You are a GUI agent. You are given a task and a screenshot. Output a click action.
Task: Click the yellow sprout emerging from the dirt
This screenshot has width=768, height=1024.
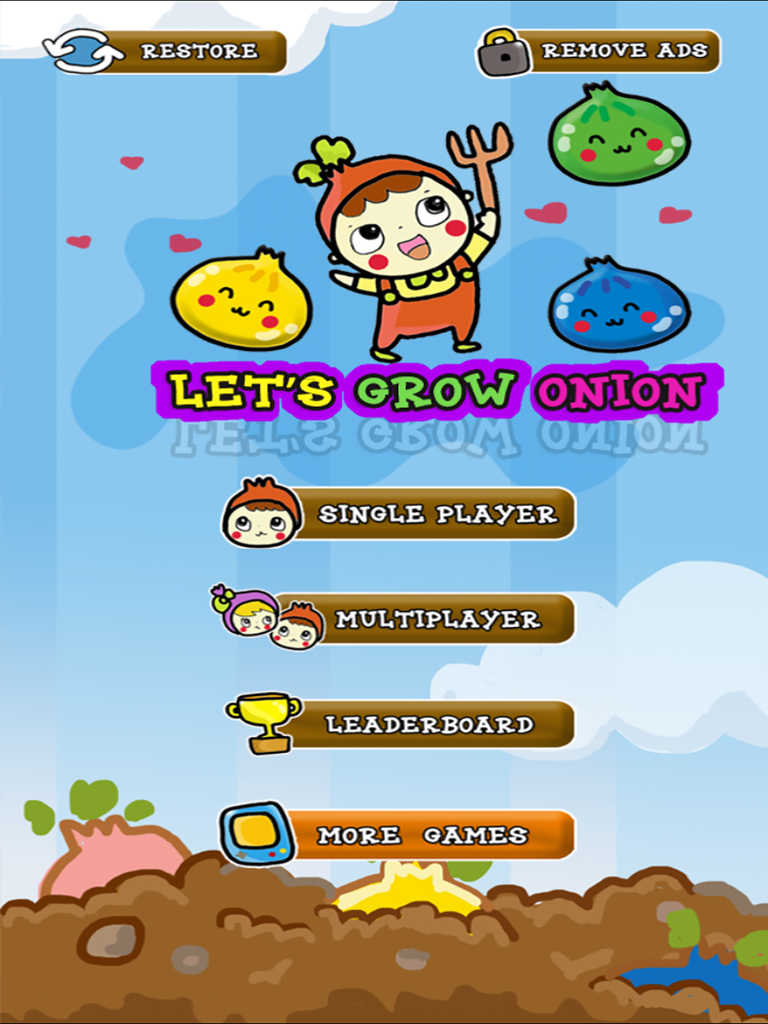pyautogui.click(x=410, y=890)
